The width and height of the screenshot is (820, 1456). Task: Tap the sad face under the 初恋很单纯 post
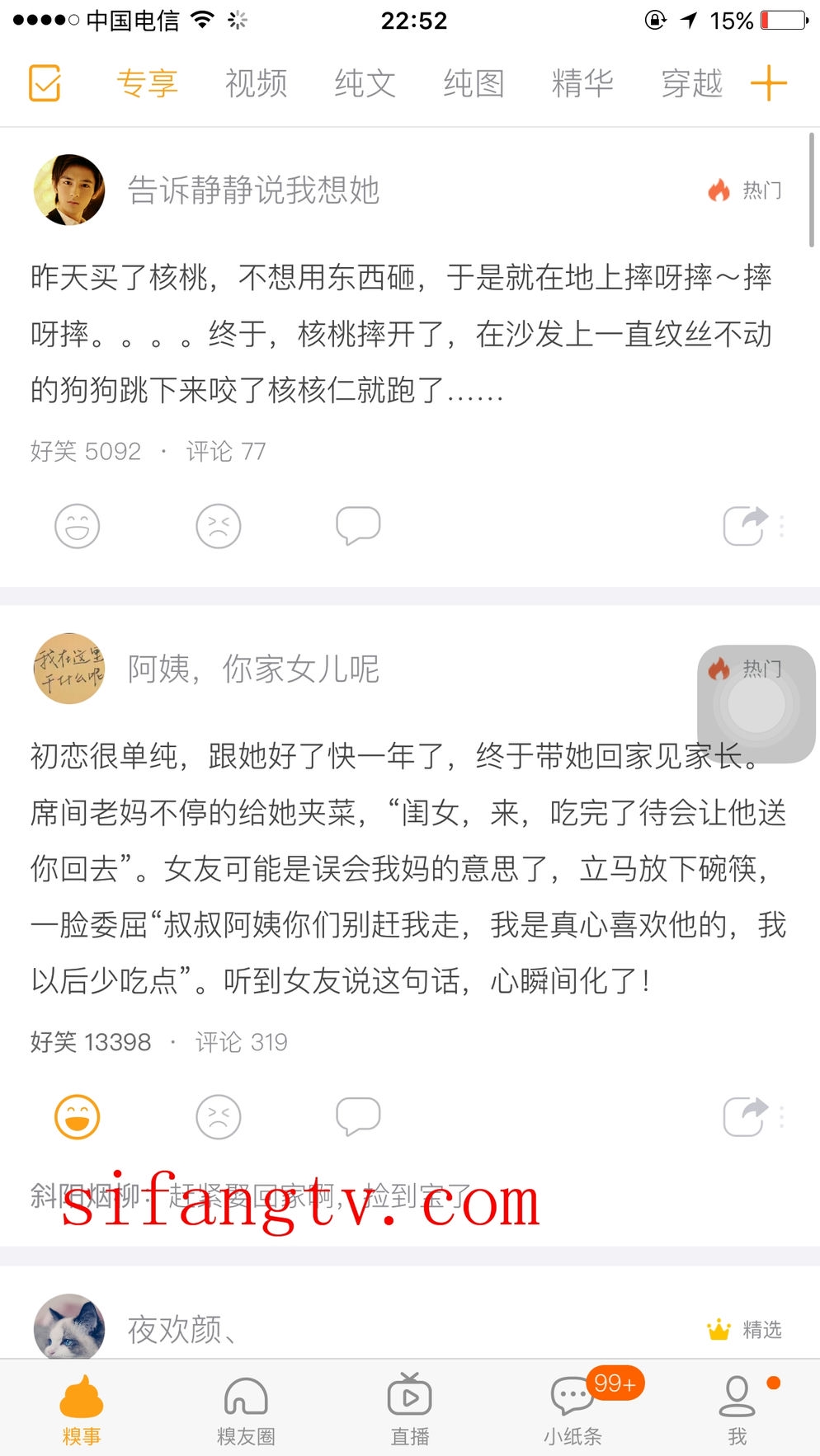click(x=219, y=1117)
